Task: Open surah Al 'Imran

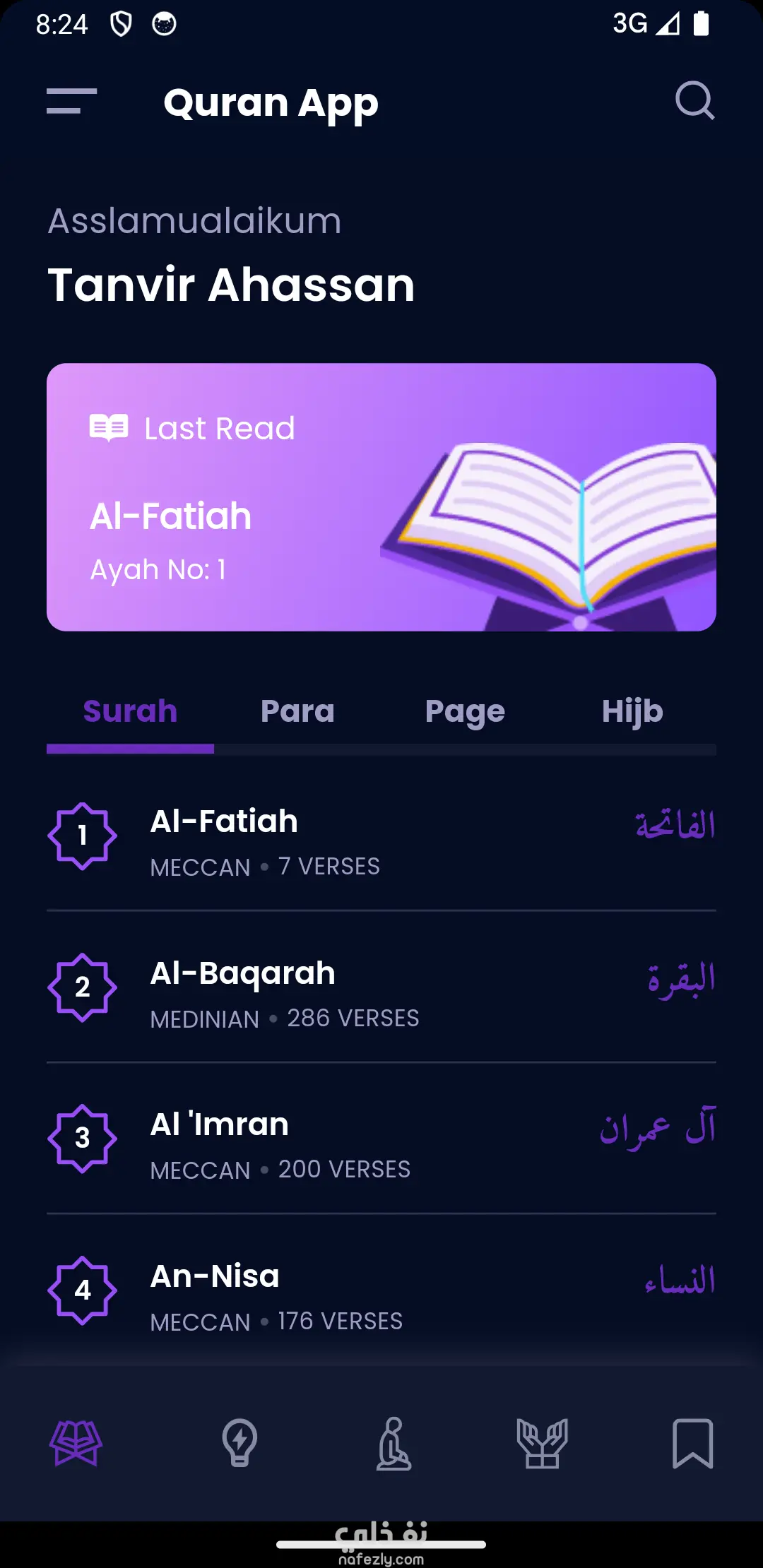Action: pos(381,1144)
